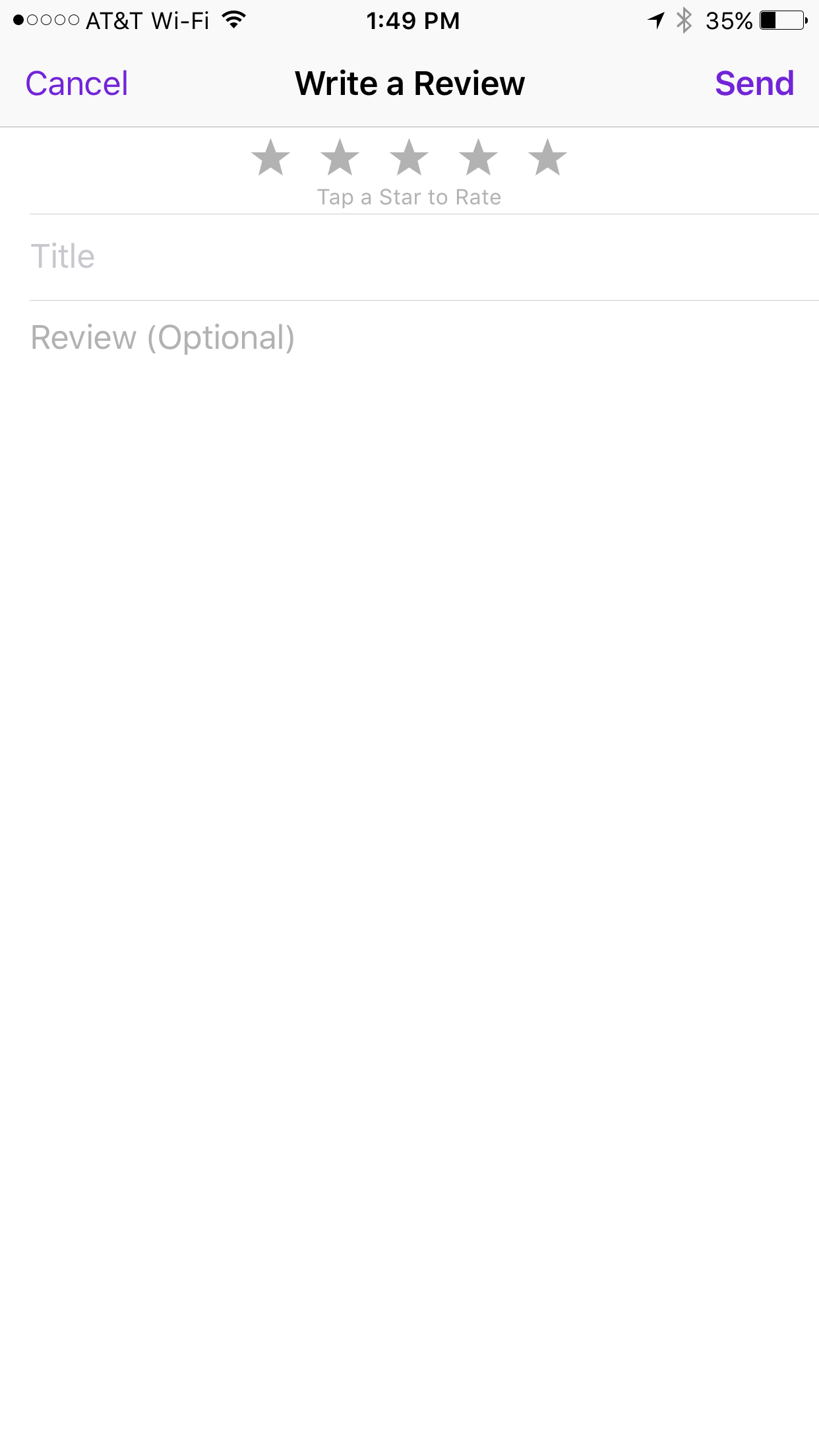Screen dimensions: 819x1456
Task: Send the review
Action: (x=754, y=84)
